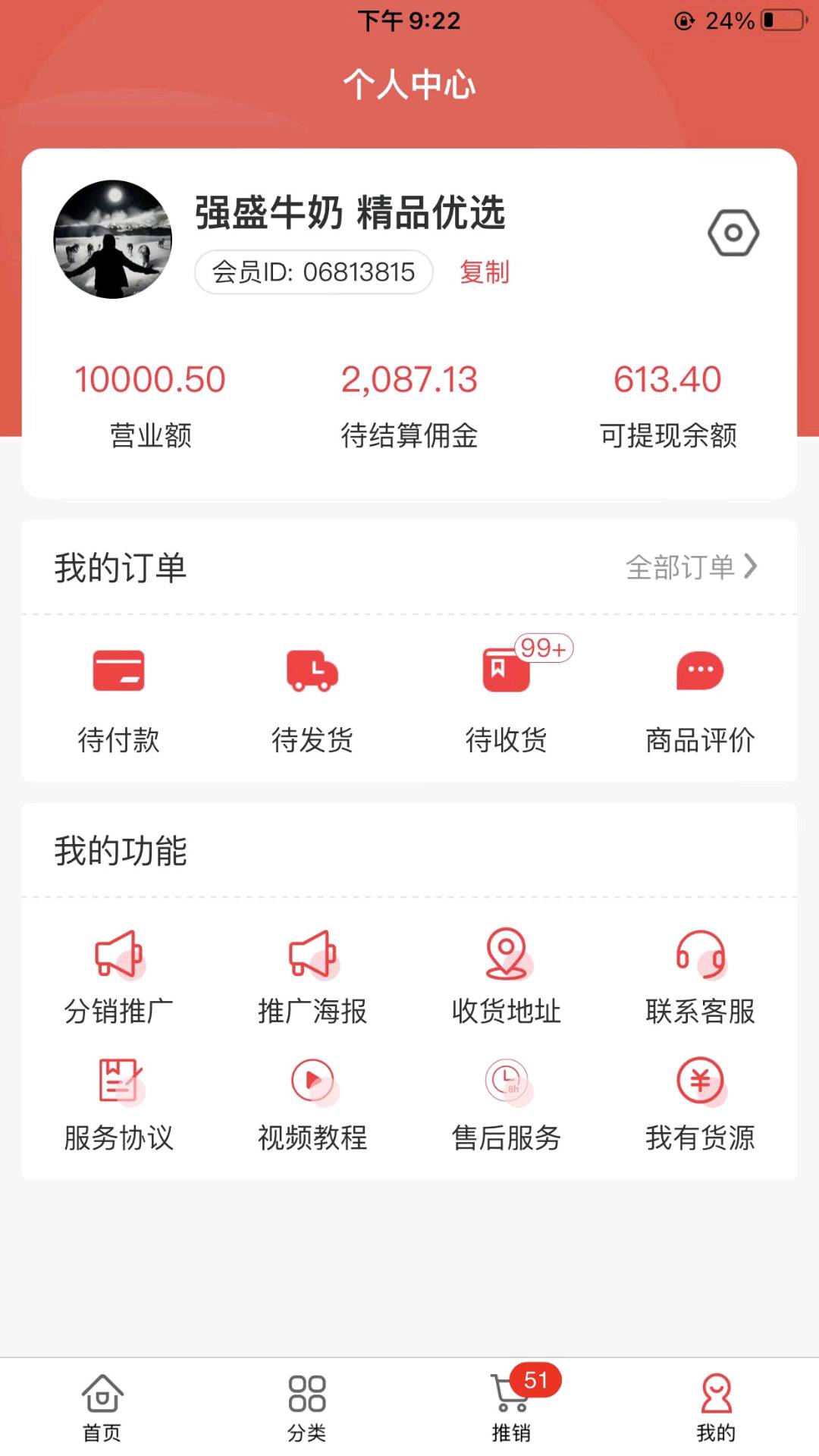
Task: Open 我有货源 supply source option
Action: (700, 1105)
